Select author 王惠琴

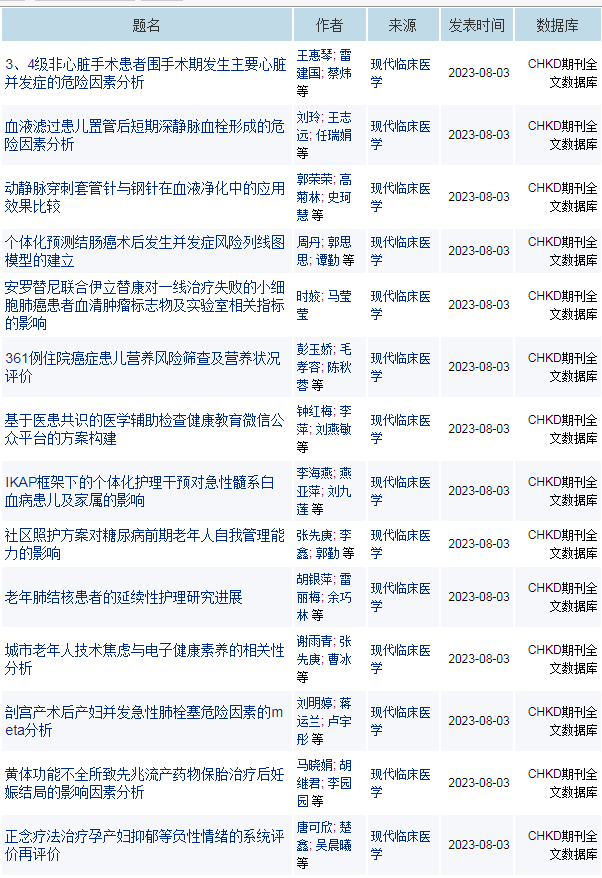[x=315, y=54]
